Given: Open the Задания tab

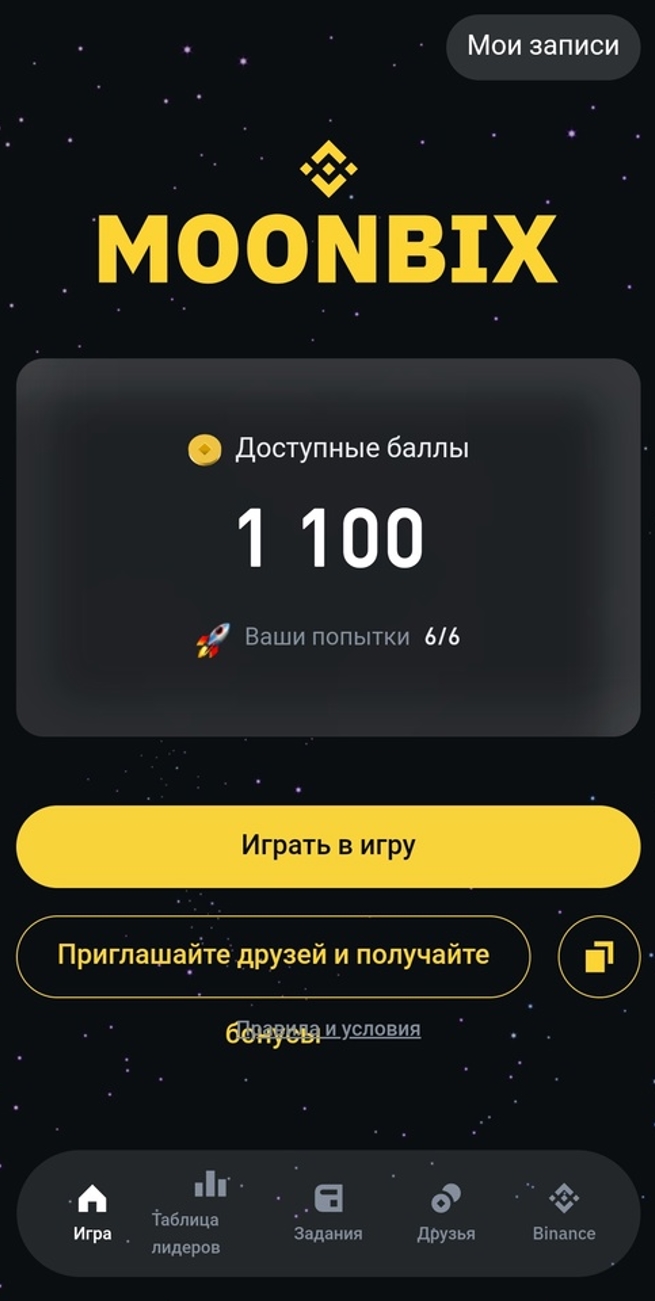Looking at the screenshot, I should [328, 1213].
